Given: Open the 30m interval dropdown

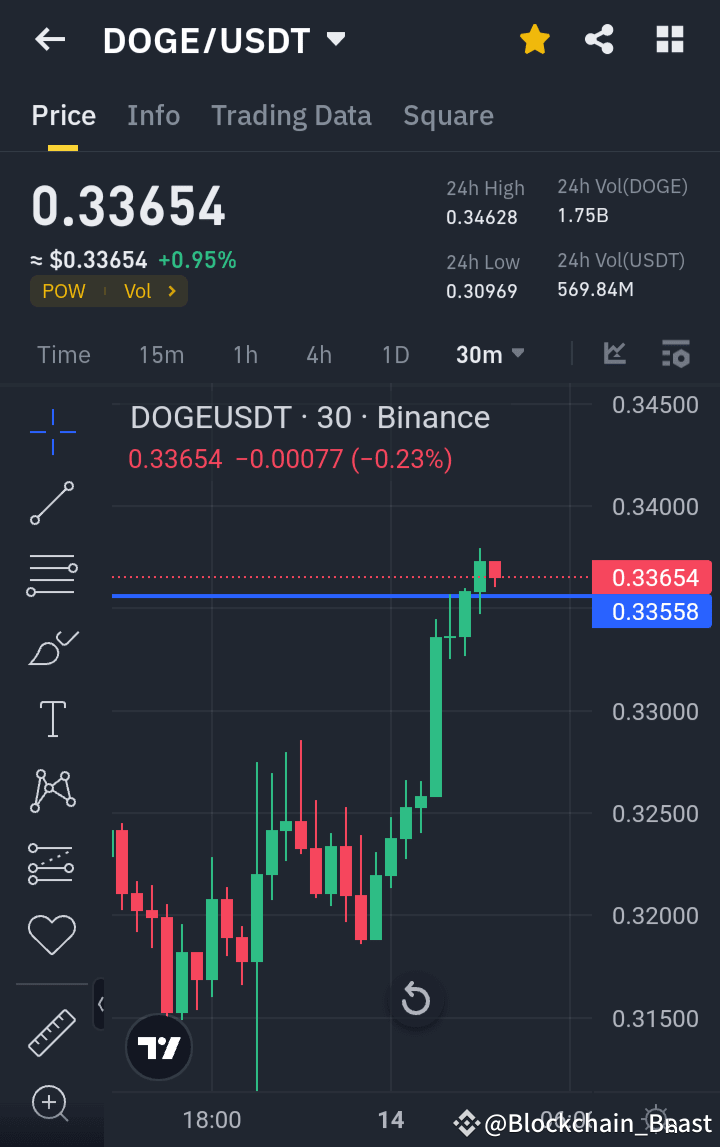Looking at the screenshot, I should pos(490,353).
